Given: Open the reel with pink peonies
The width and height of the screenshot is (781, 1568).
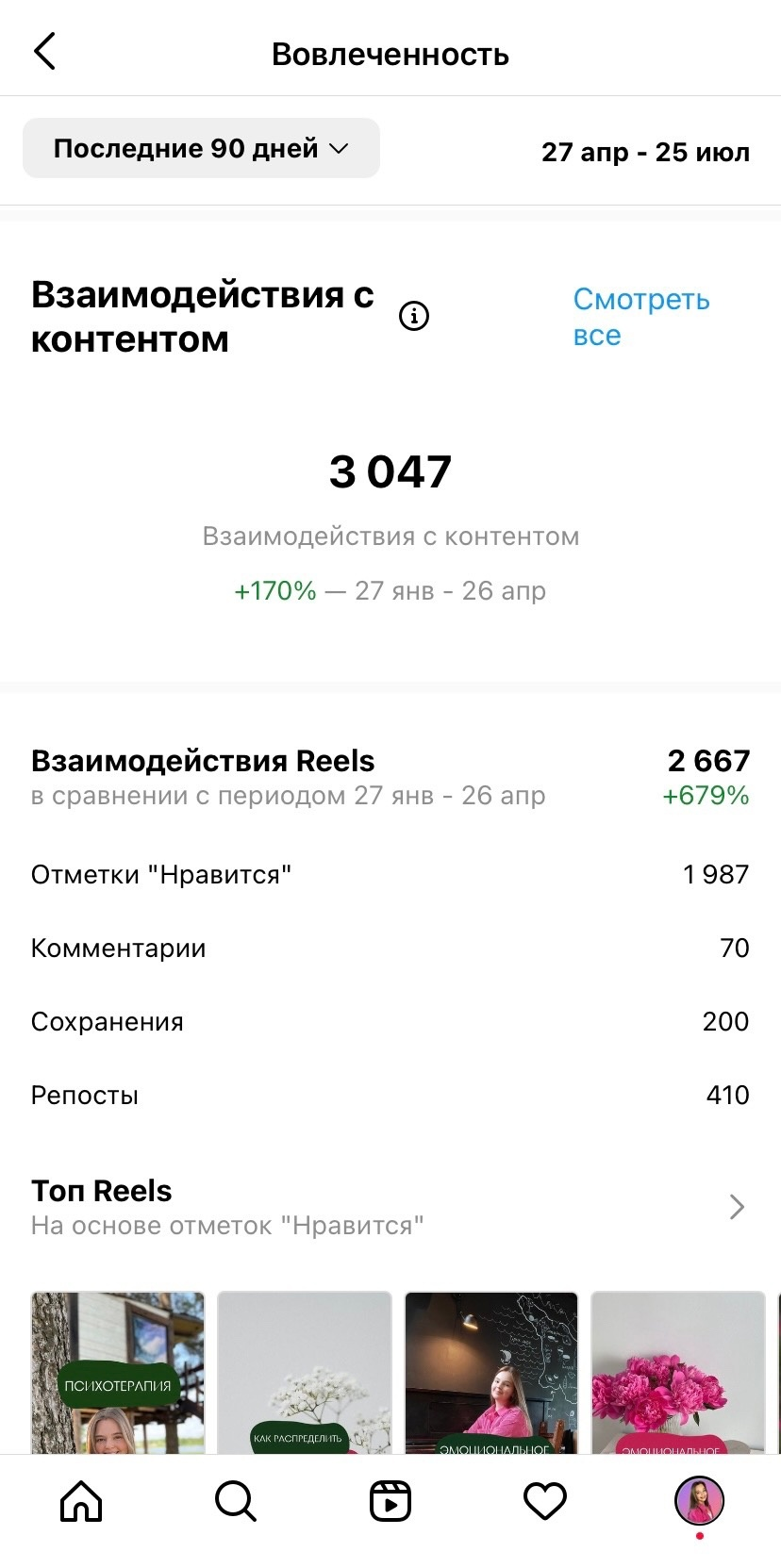Looking at the screenshot, I should 678,1372.
